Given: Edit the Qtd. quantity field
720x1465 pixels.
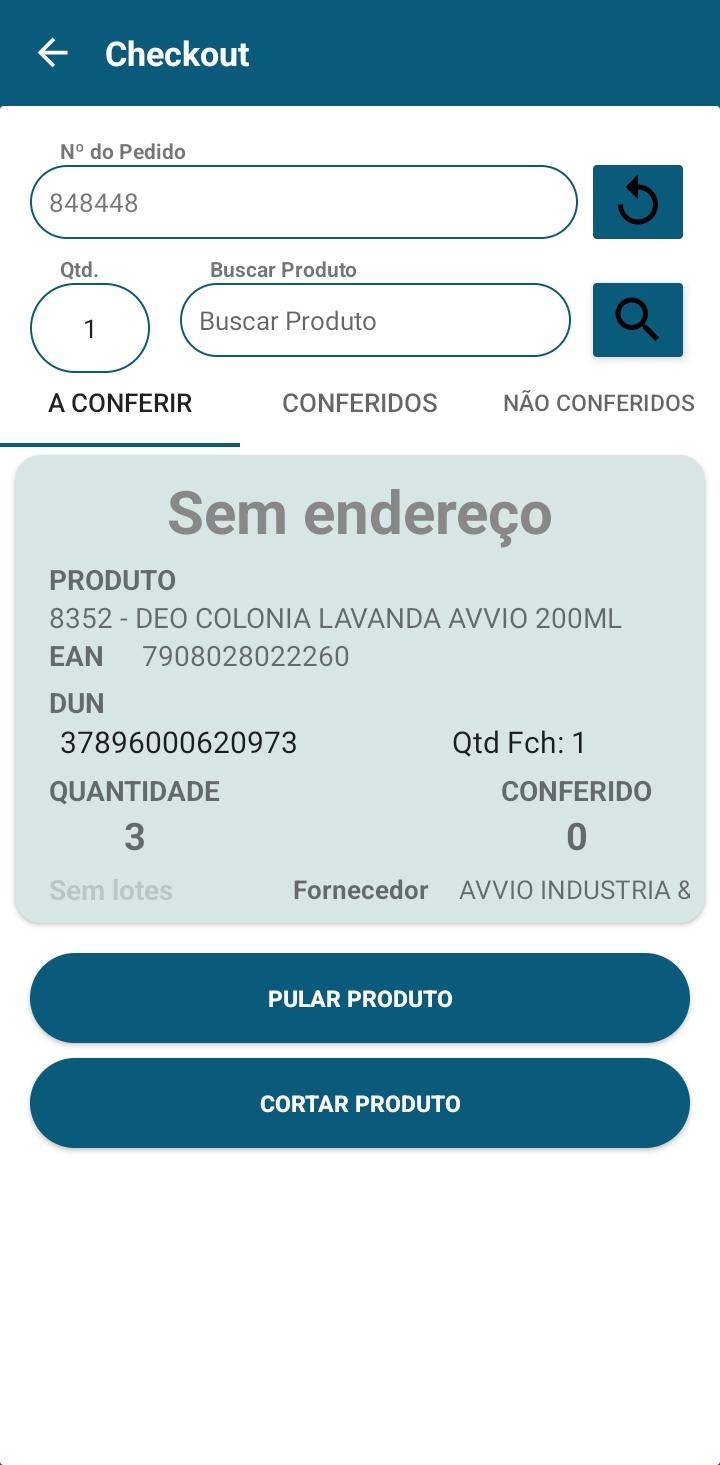Looking at the screenshot, I should tap(90, 328).
